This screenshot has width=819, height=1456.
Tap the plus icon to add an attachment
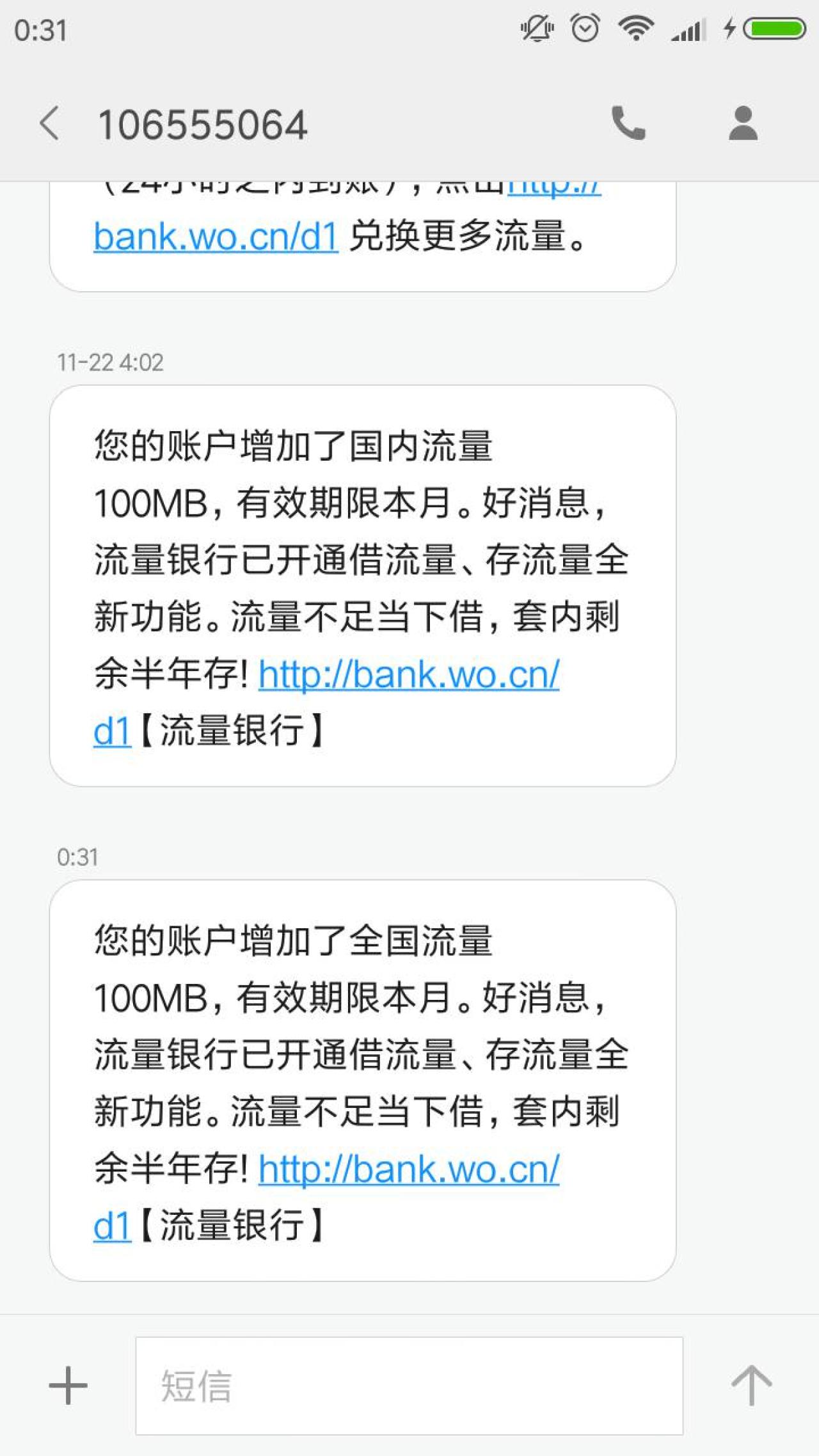(x=68, y=1386)
